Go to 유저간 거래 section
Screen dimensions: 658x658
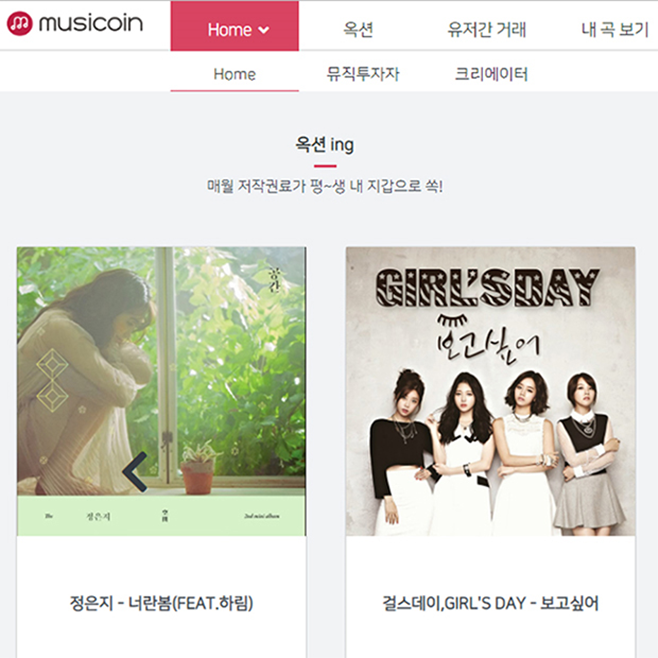coord(487,29)
